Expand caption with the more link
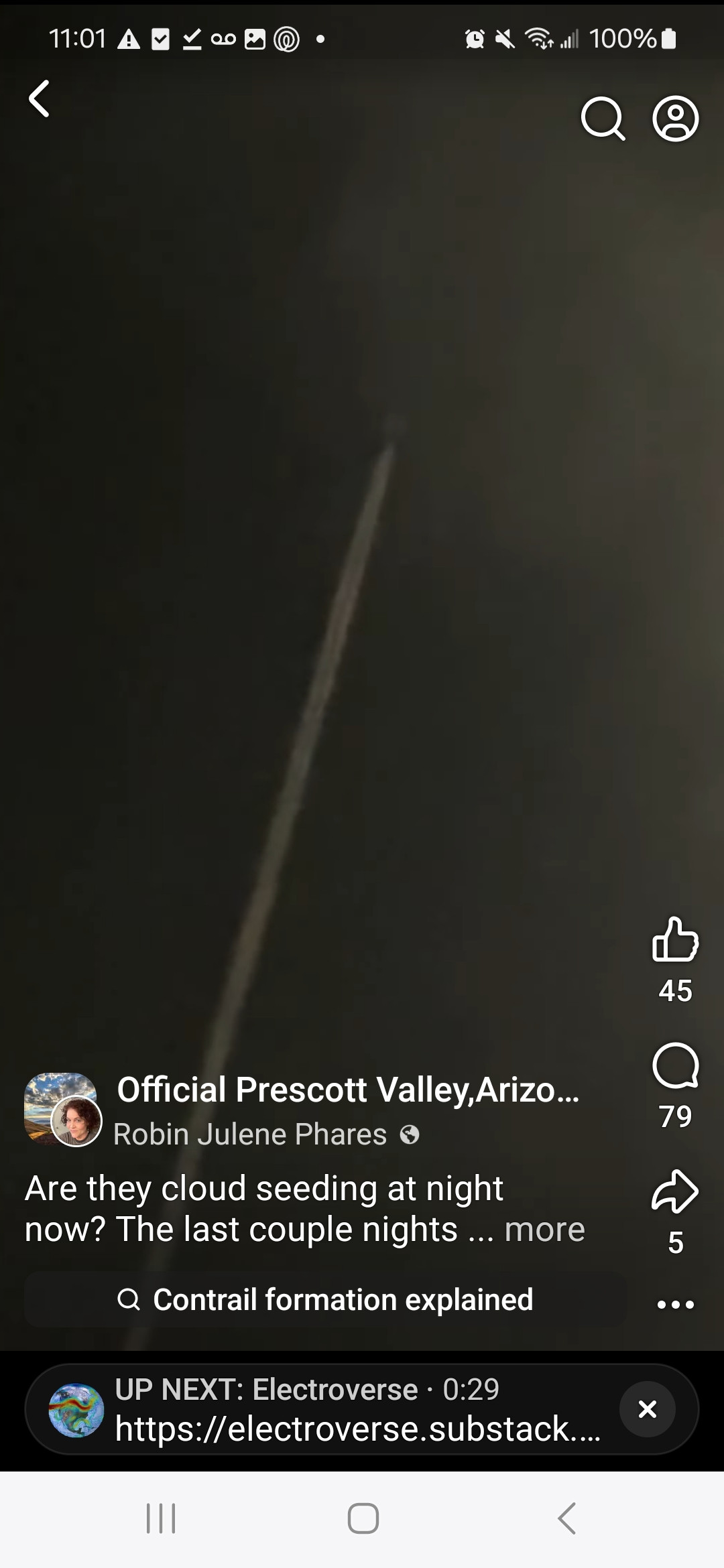The image size is (724, 1568). 544,1230
